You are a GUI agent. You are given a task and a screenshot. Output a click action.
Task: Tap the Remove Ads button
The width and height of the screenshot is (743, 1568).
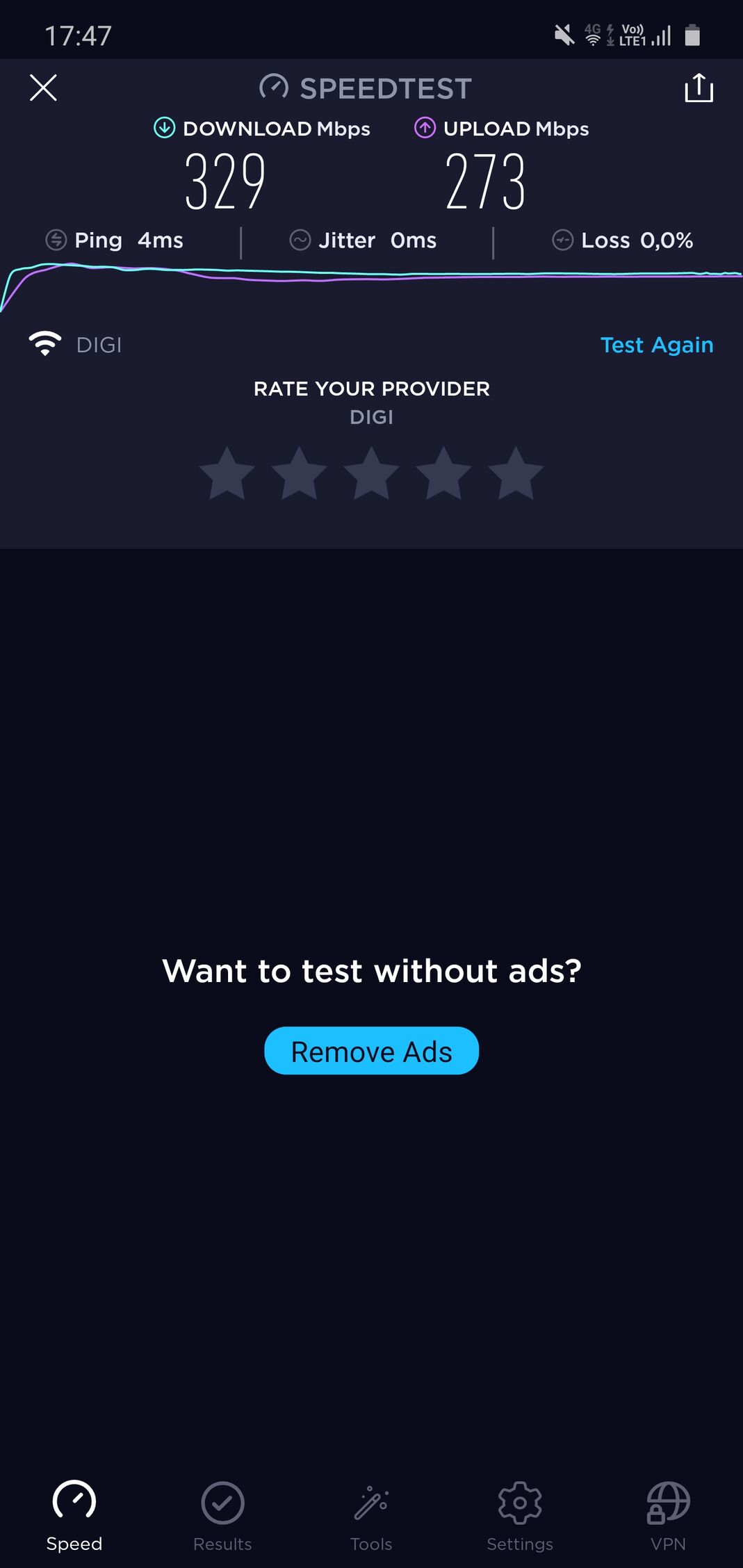click(371, 1051)
